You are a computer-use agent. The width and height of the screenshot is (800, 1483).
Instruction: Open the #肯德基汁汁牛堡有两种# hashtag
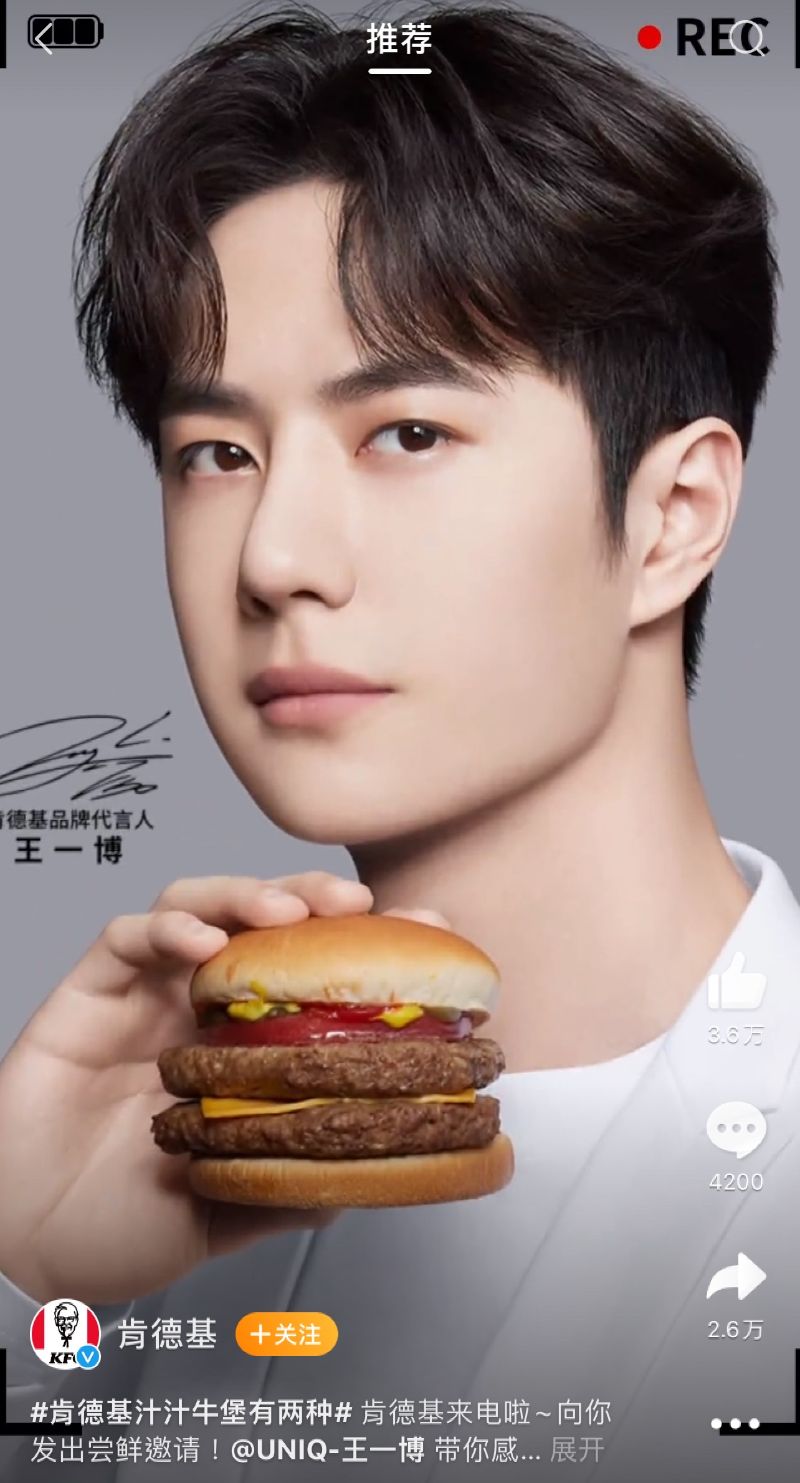point(190,1413)
